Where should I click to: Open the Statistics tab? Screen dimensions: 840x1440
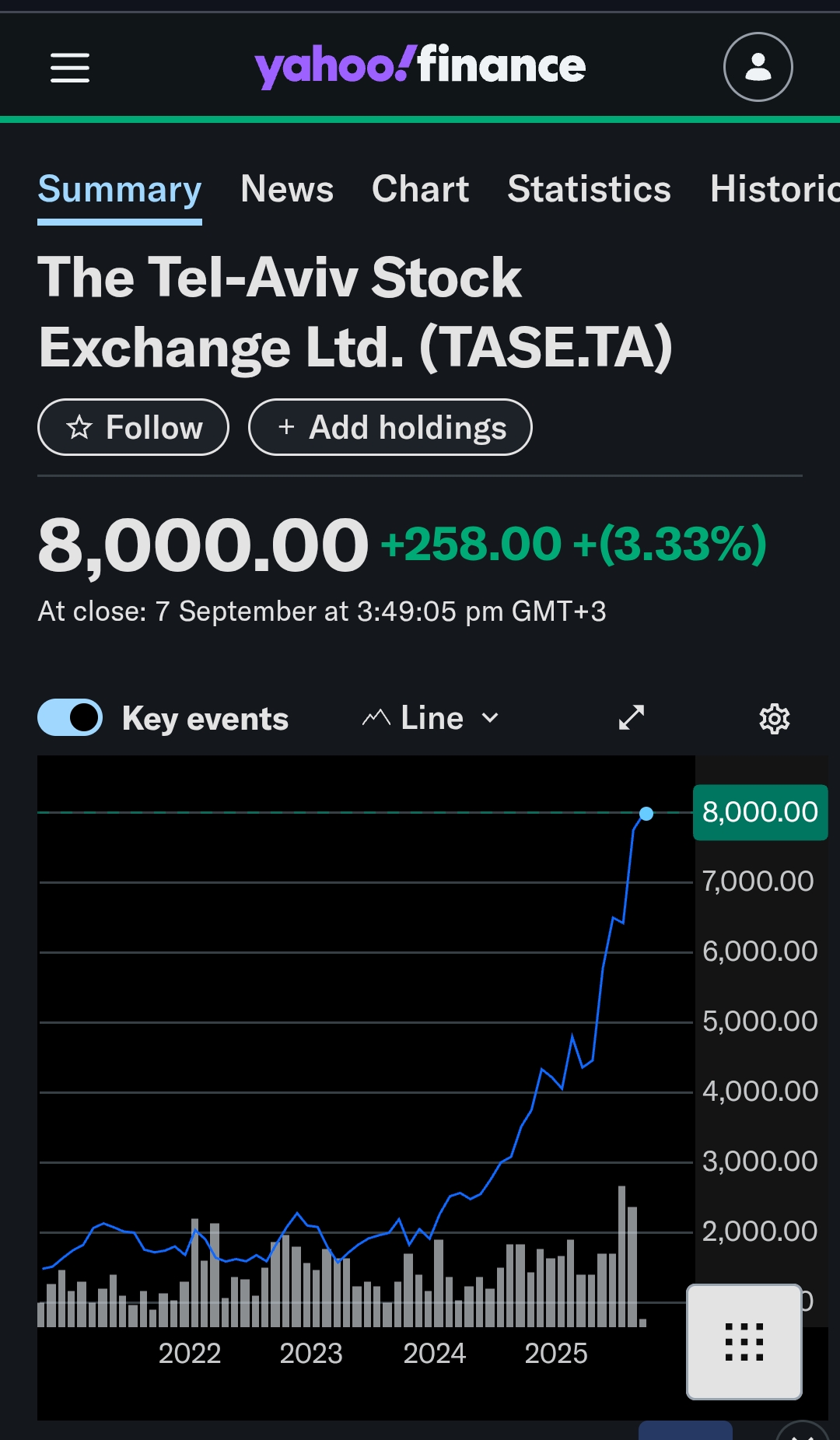point(589,189)
